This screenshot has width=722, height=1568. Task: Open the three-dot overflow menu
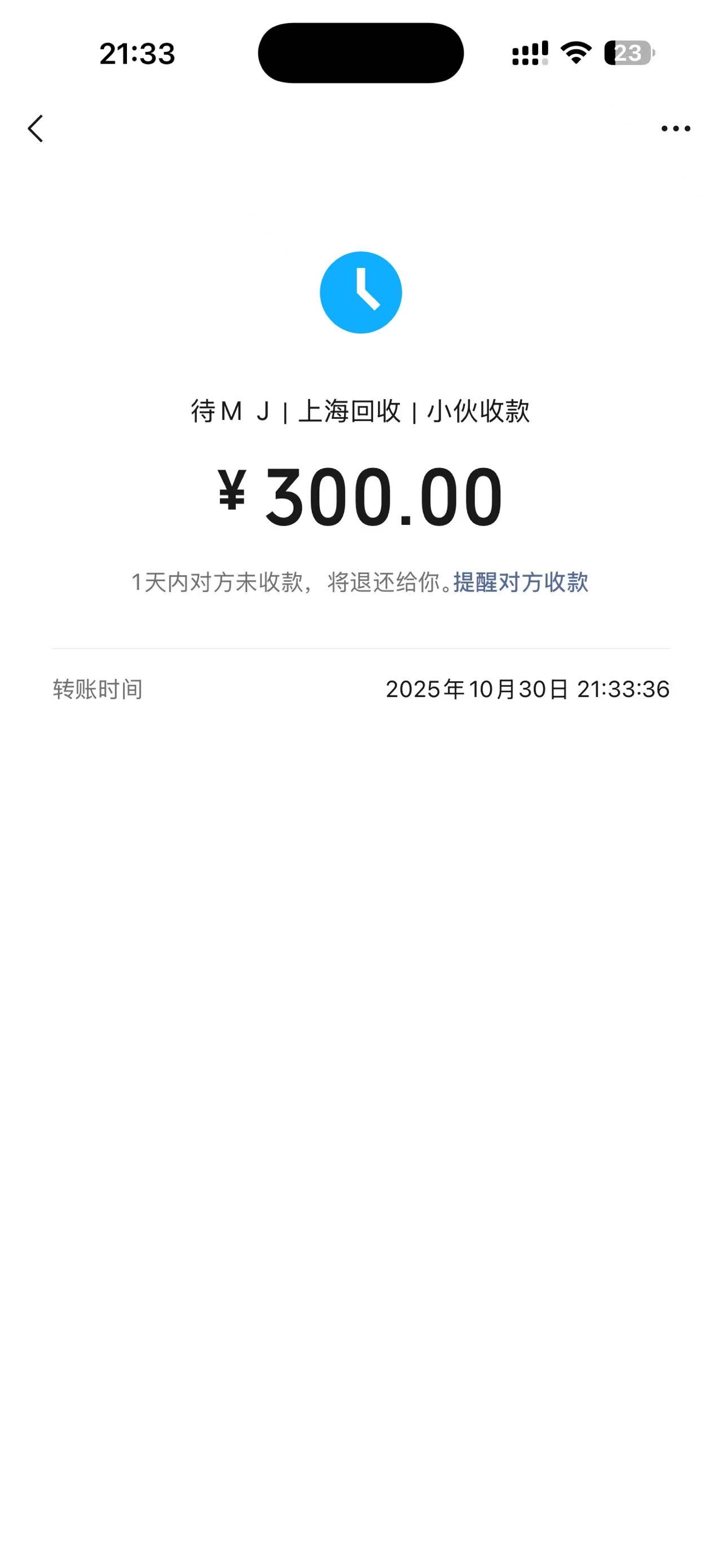676,129
